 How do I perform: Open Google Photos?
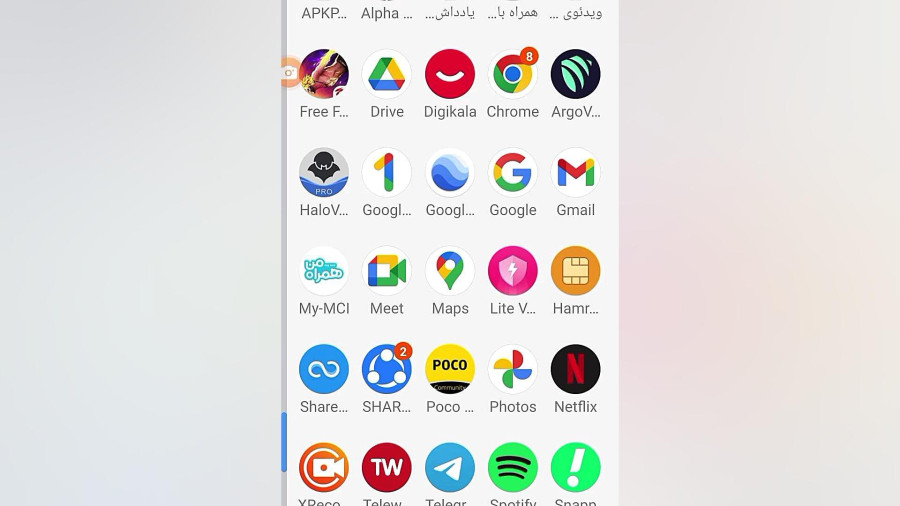coord(512,369)
